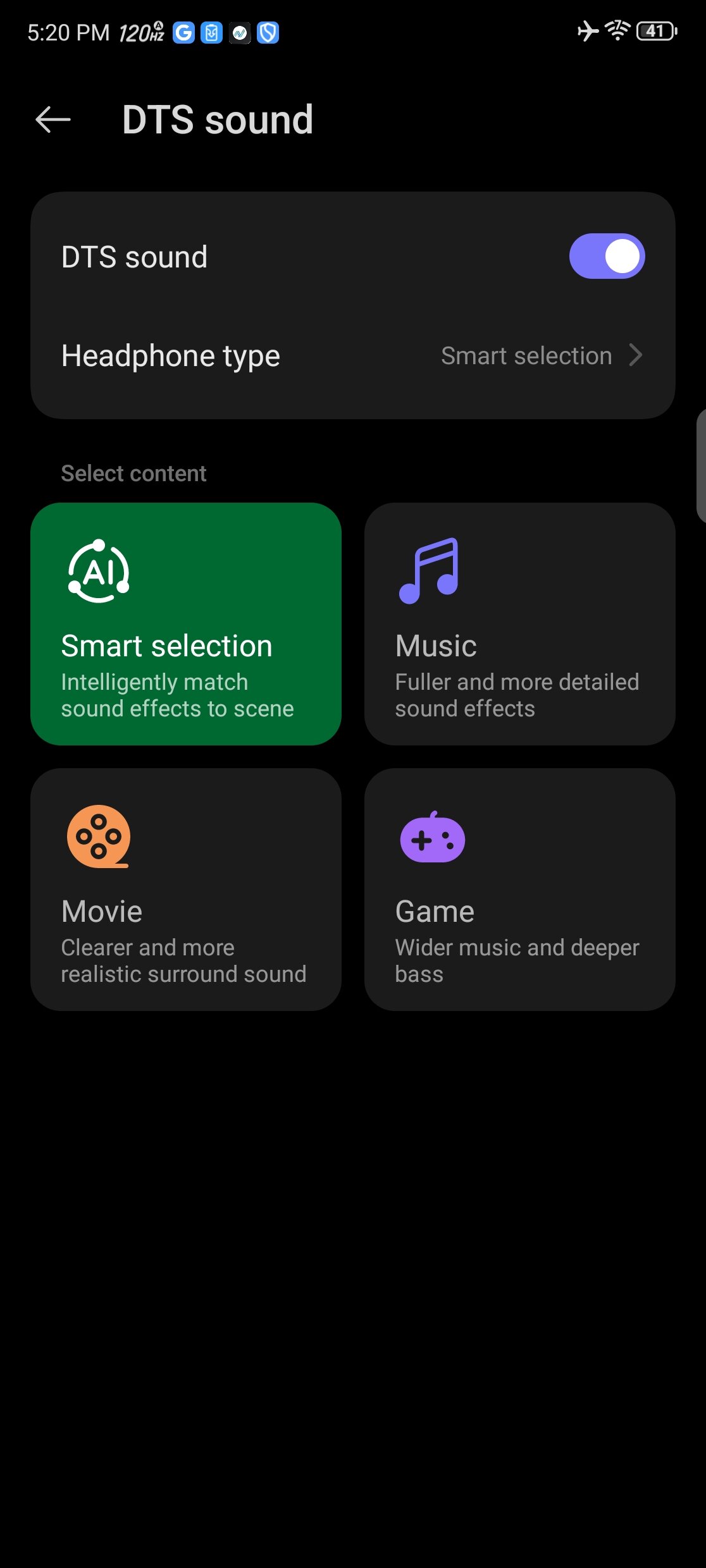Image resolution: width=706 pixels, height=1568 pixels.
Task: Choose the Music sound effect
Action: 520,624
